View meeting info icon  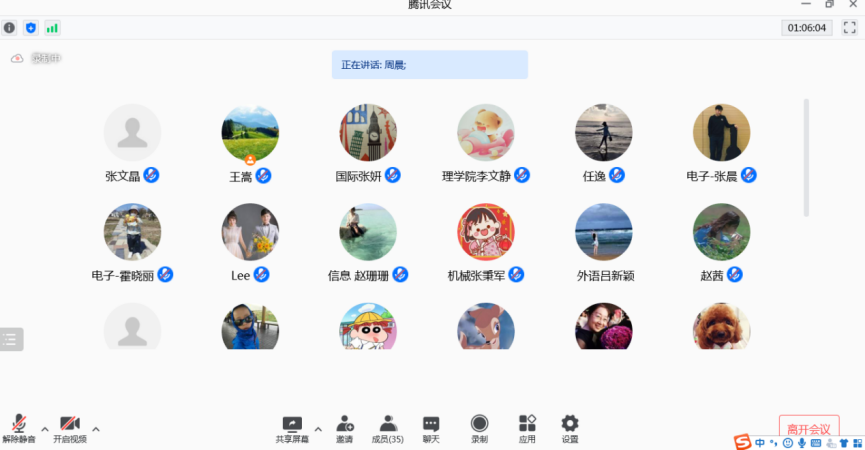(x=10, y=28)
